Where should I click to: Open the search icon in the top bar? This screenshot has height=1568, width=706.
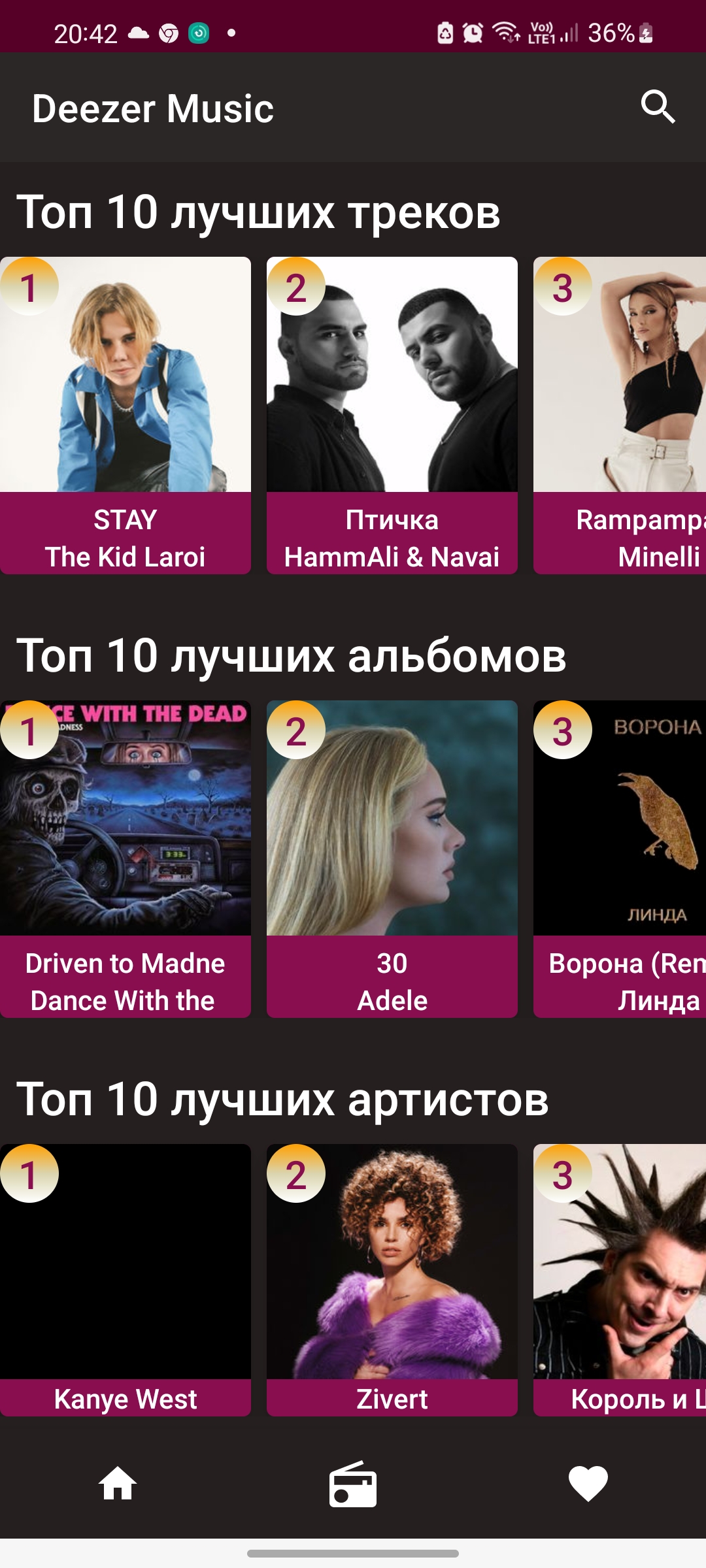661,108
